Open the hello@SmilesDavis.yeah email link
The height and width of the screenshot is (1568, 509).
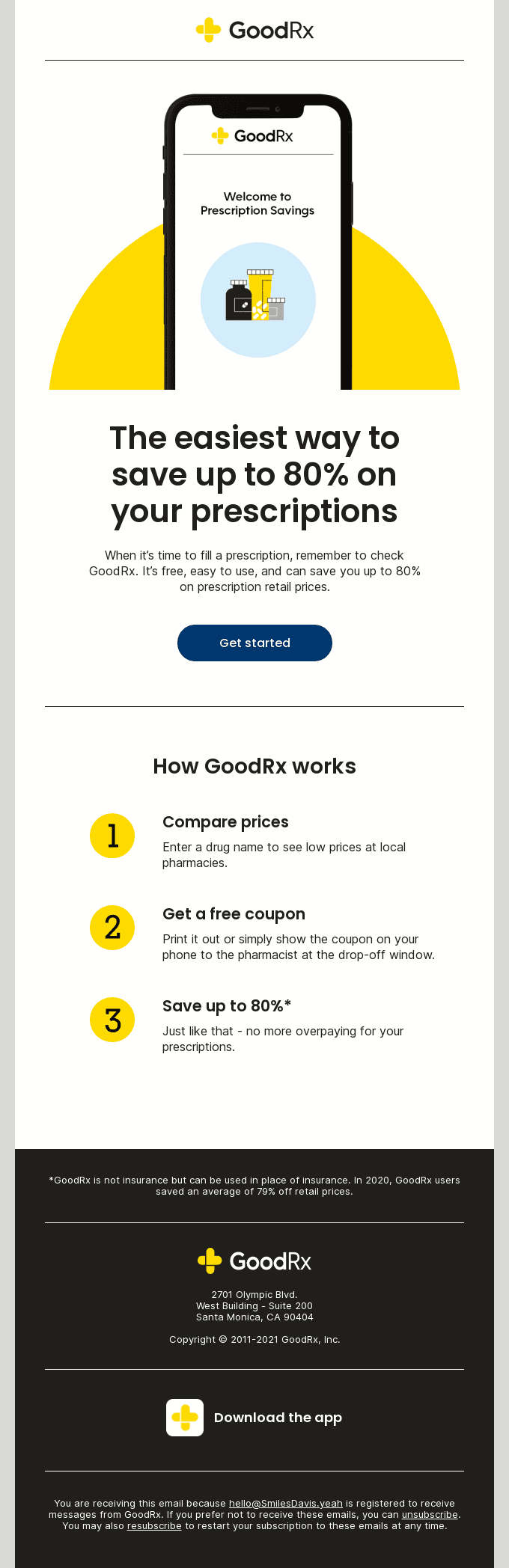pos(285,1503)
